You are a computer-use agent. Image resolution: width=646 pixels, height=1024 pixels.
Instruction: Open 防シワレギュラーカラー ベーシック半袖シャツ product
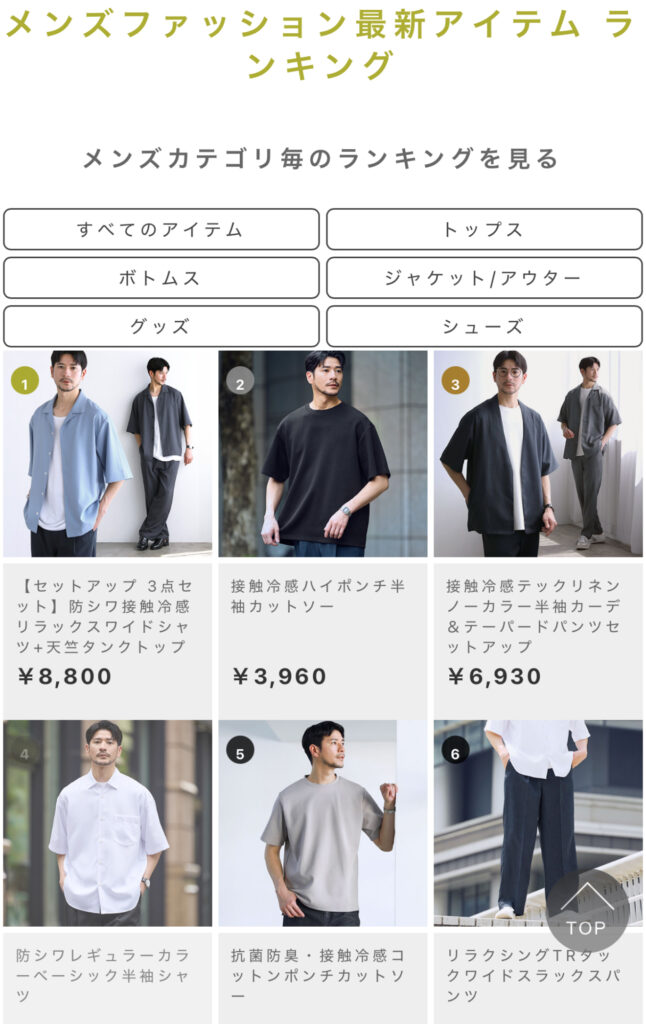click(108, 824)
